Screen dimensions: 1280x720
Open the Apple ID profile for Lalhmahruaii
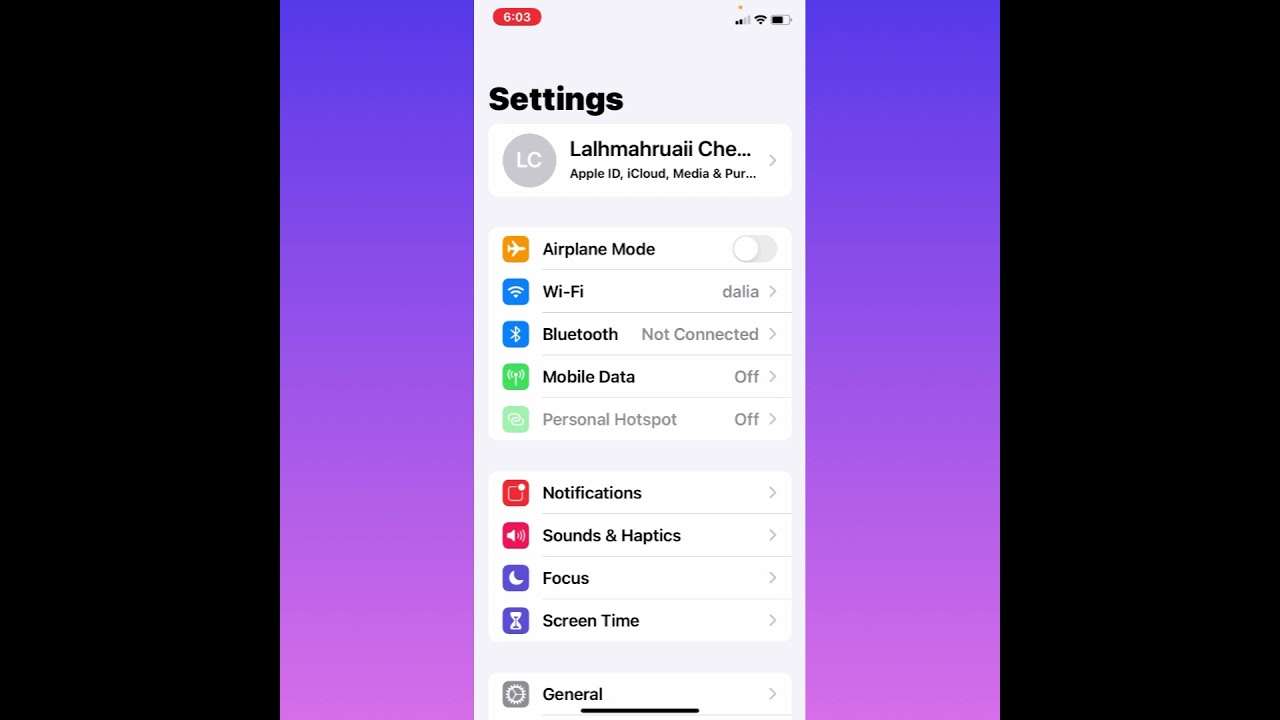[640, 160]
